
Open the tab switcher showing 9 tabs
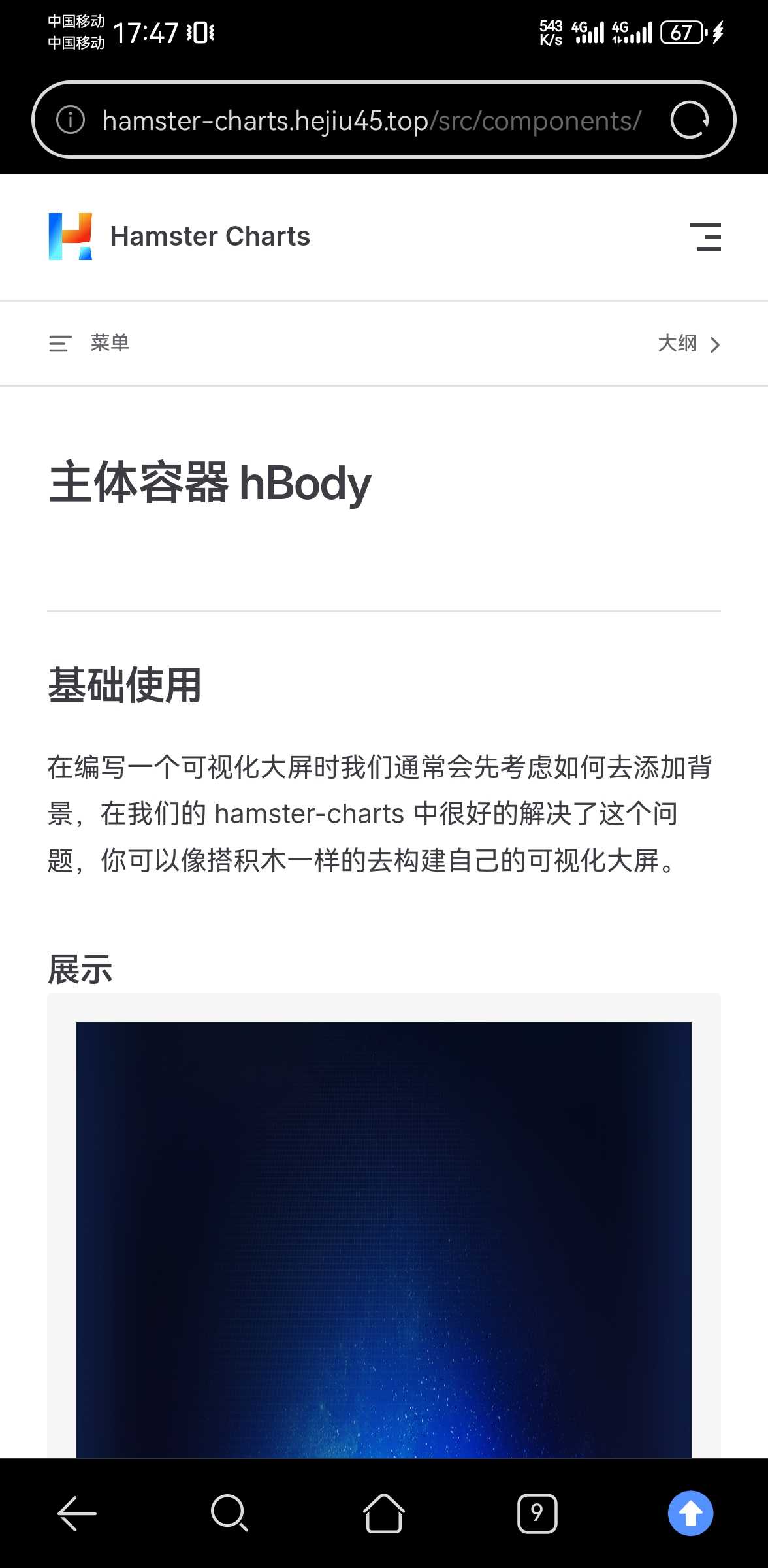pyautogui.click(x=537, y=1513)
